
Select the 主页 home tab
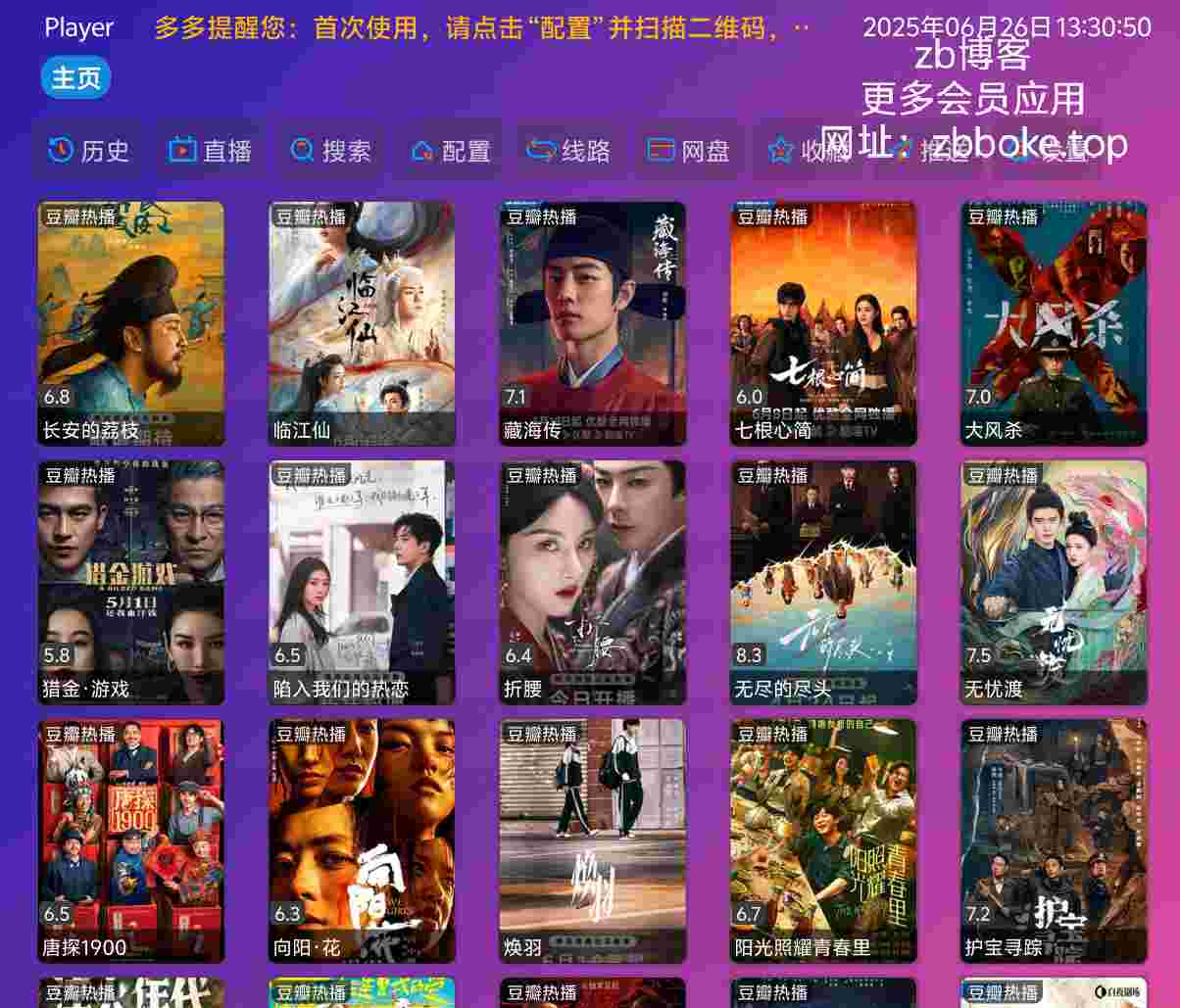coord(75,78)
